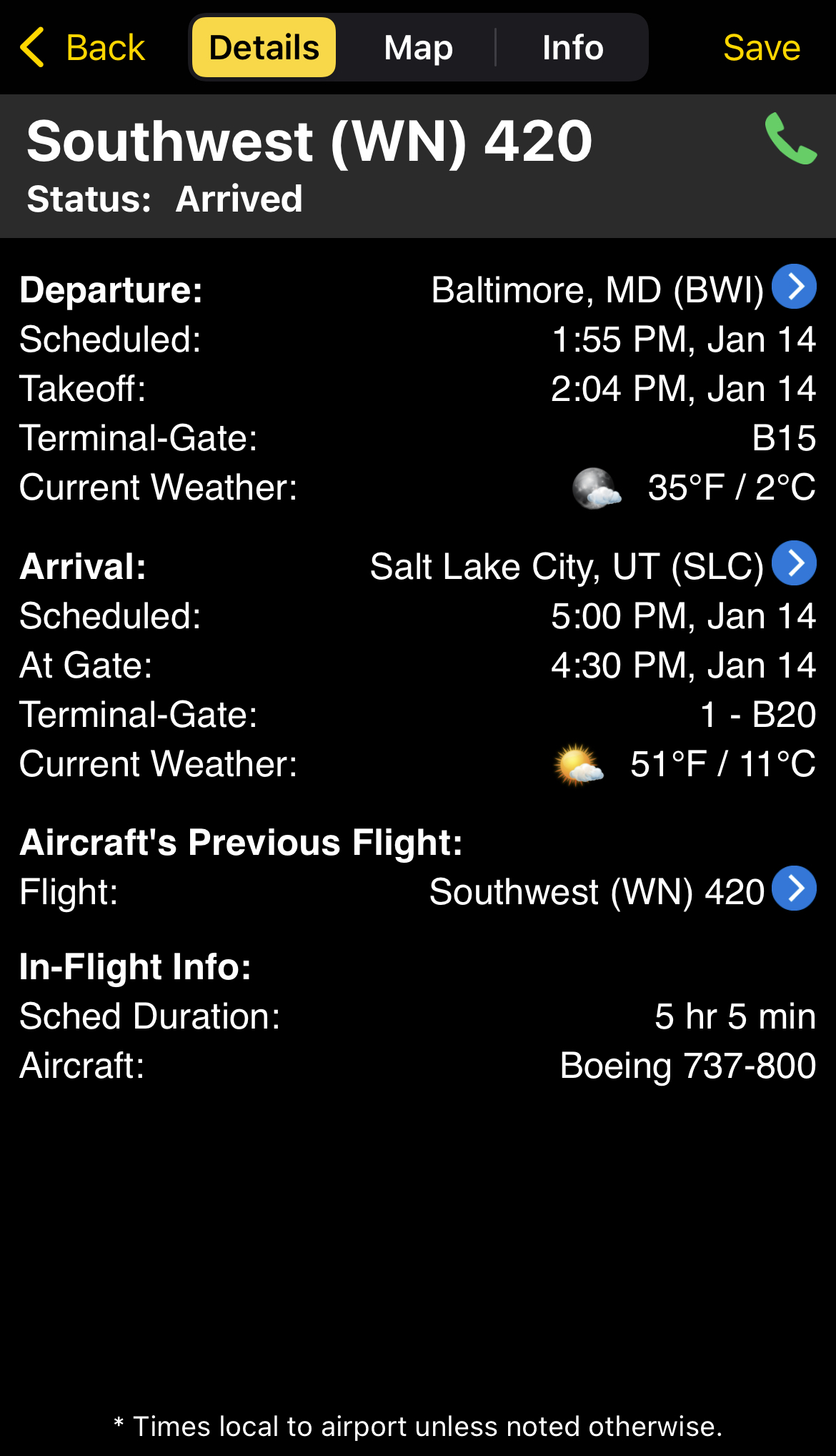Switch to the Map tab
Screen dimensions: 836x1456
coord(418,47)
